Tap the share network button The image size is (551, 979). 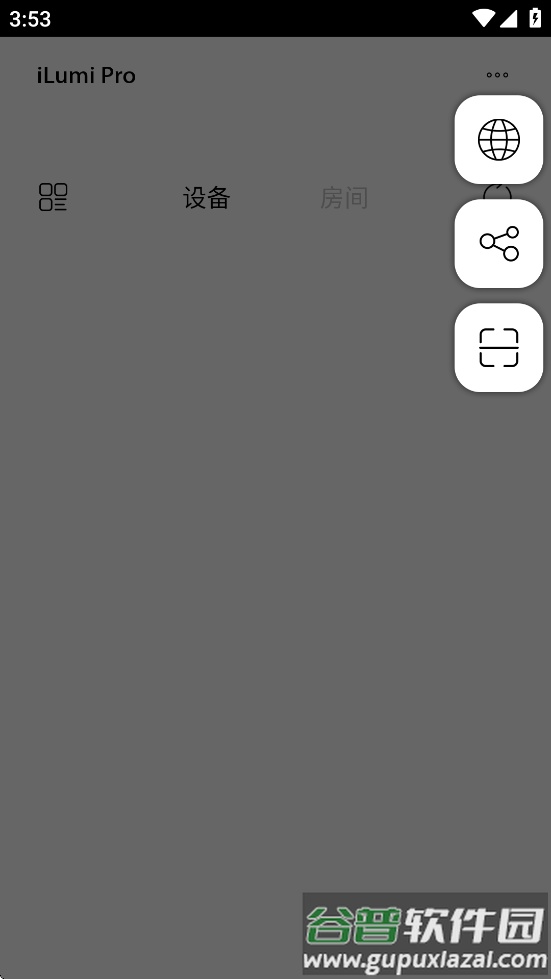click(x=499, y=244)
